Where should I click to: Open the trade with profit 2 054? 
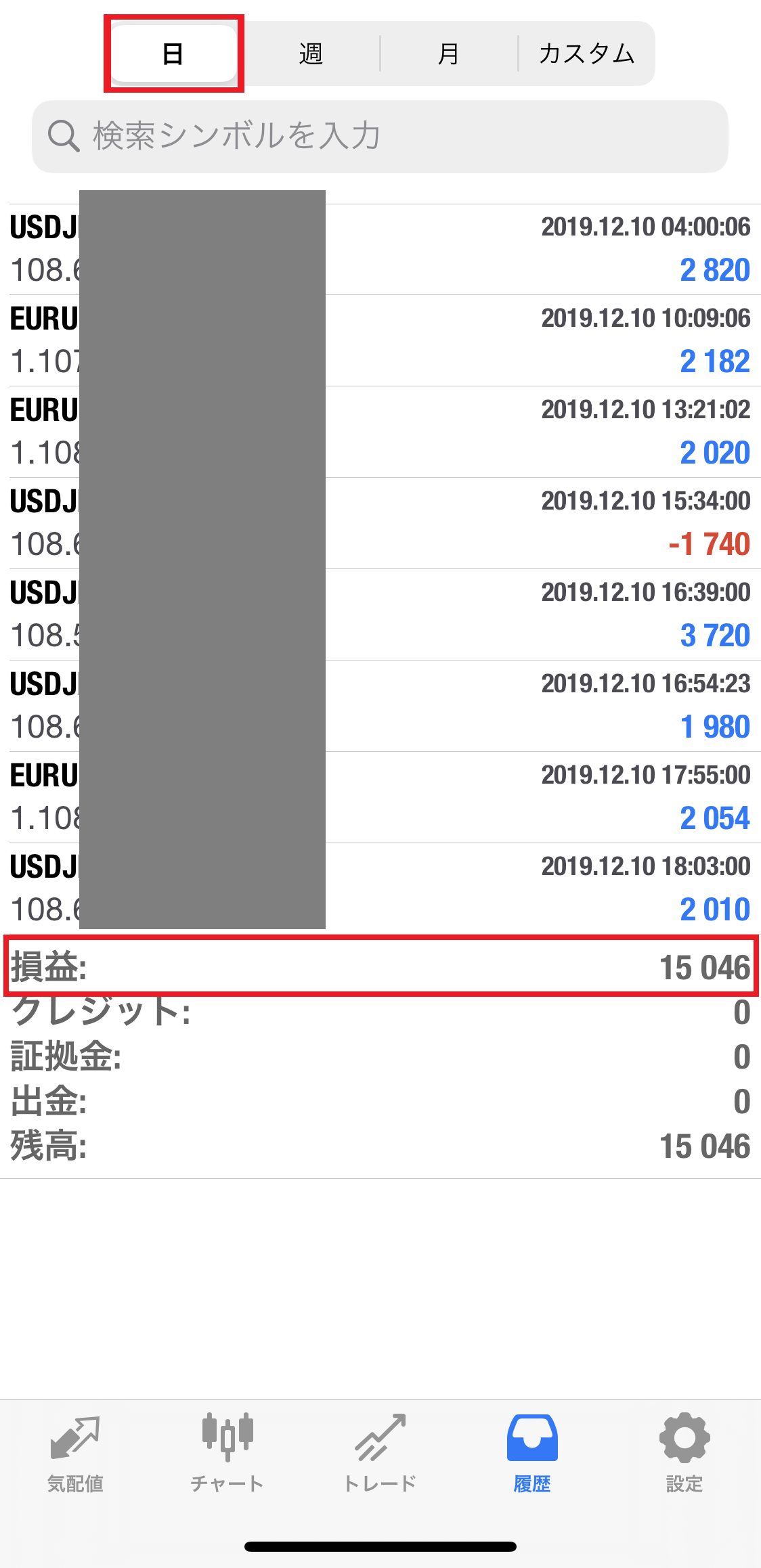point(380,797)
